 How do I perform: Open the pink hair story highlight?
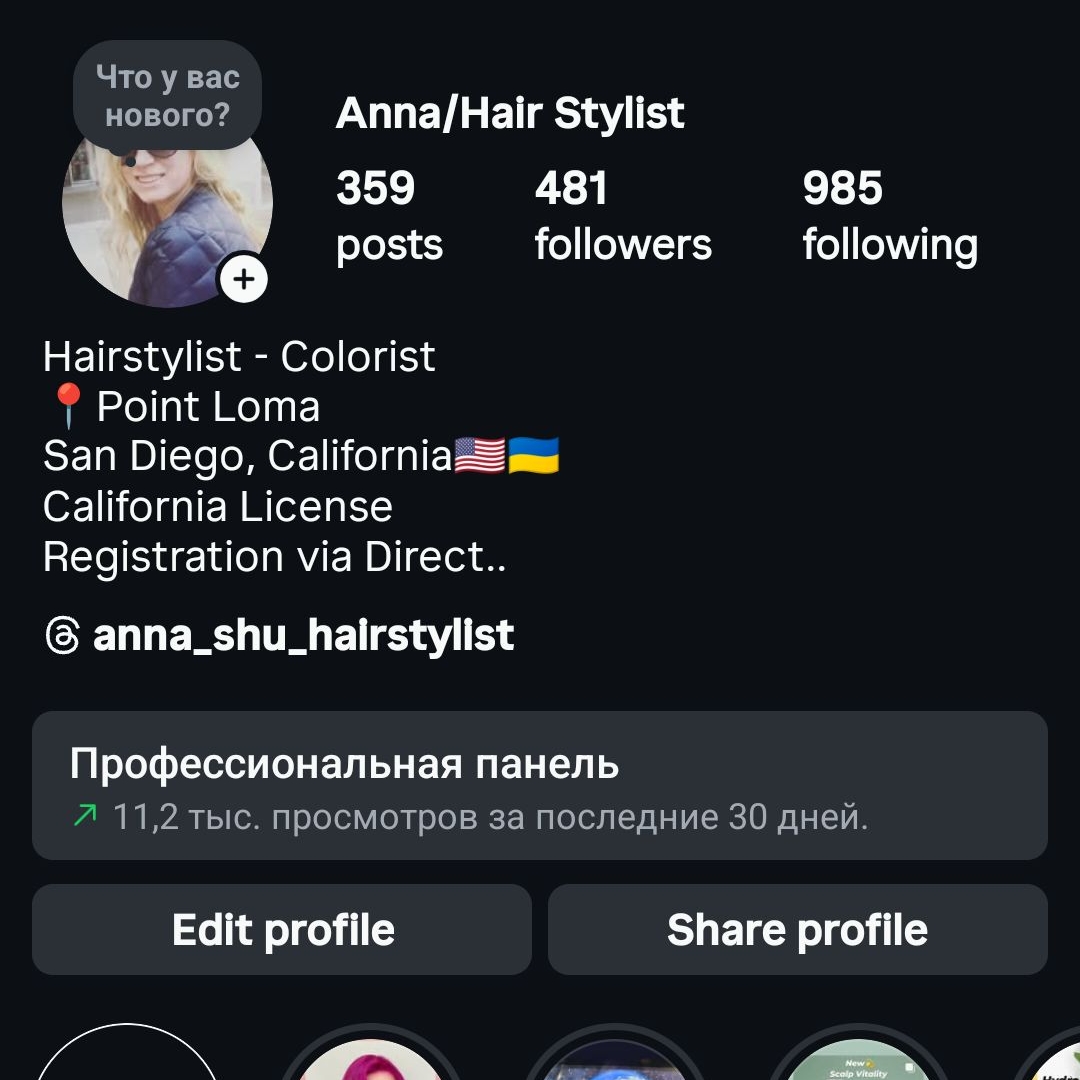point(371,1060)
